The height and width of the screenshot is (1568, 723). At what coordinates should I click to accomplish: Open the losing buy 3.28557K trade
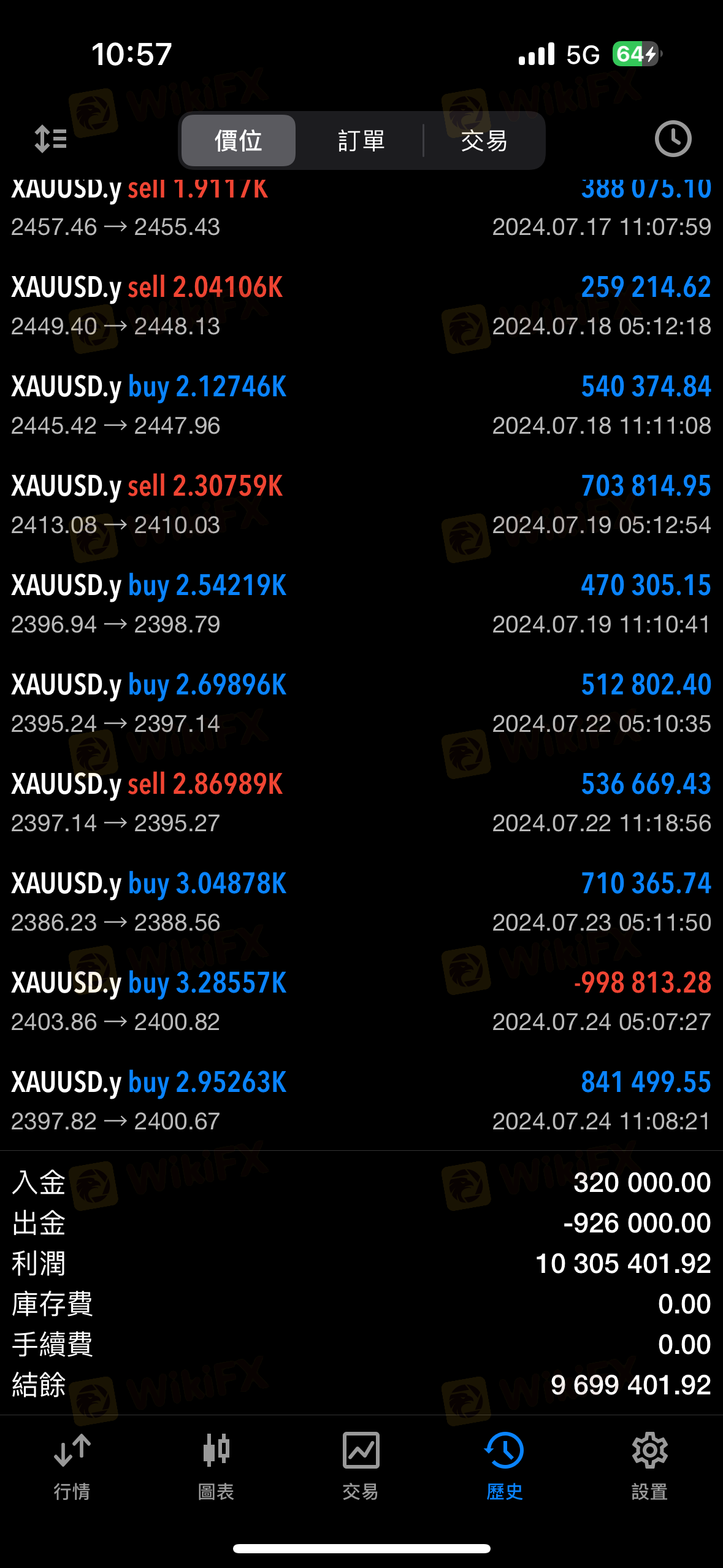[361, 1002]
